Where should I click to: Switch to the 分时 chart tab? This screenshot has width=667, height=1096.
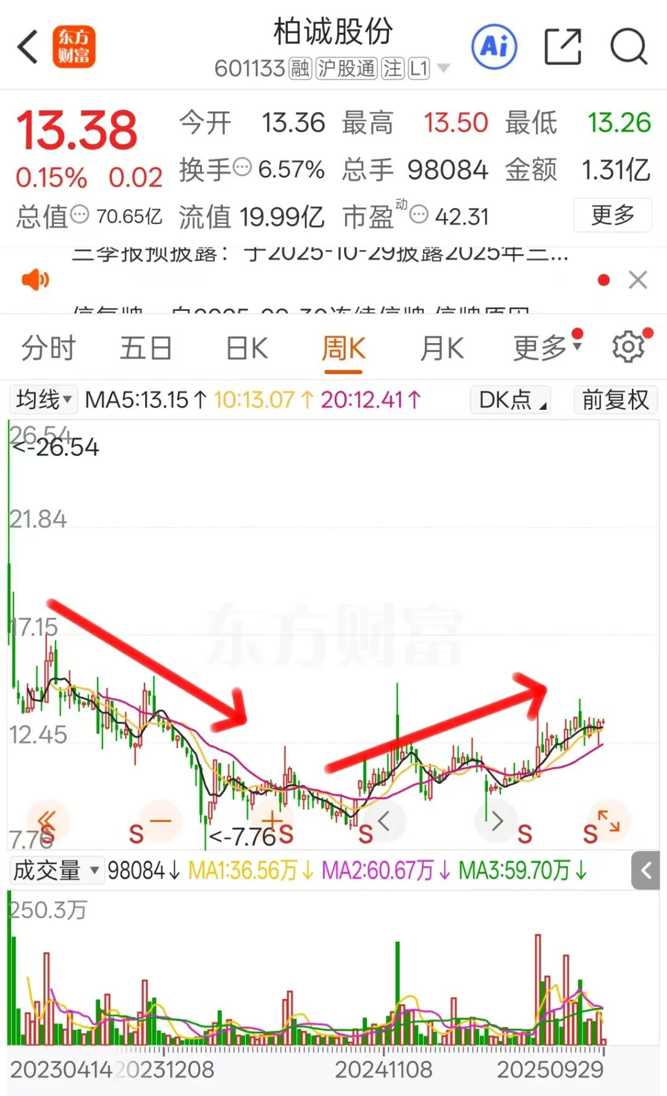[x=48, y=348]
